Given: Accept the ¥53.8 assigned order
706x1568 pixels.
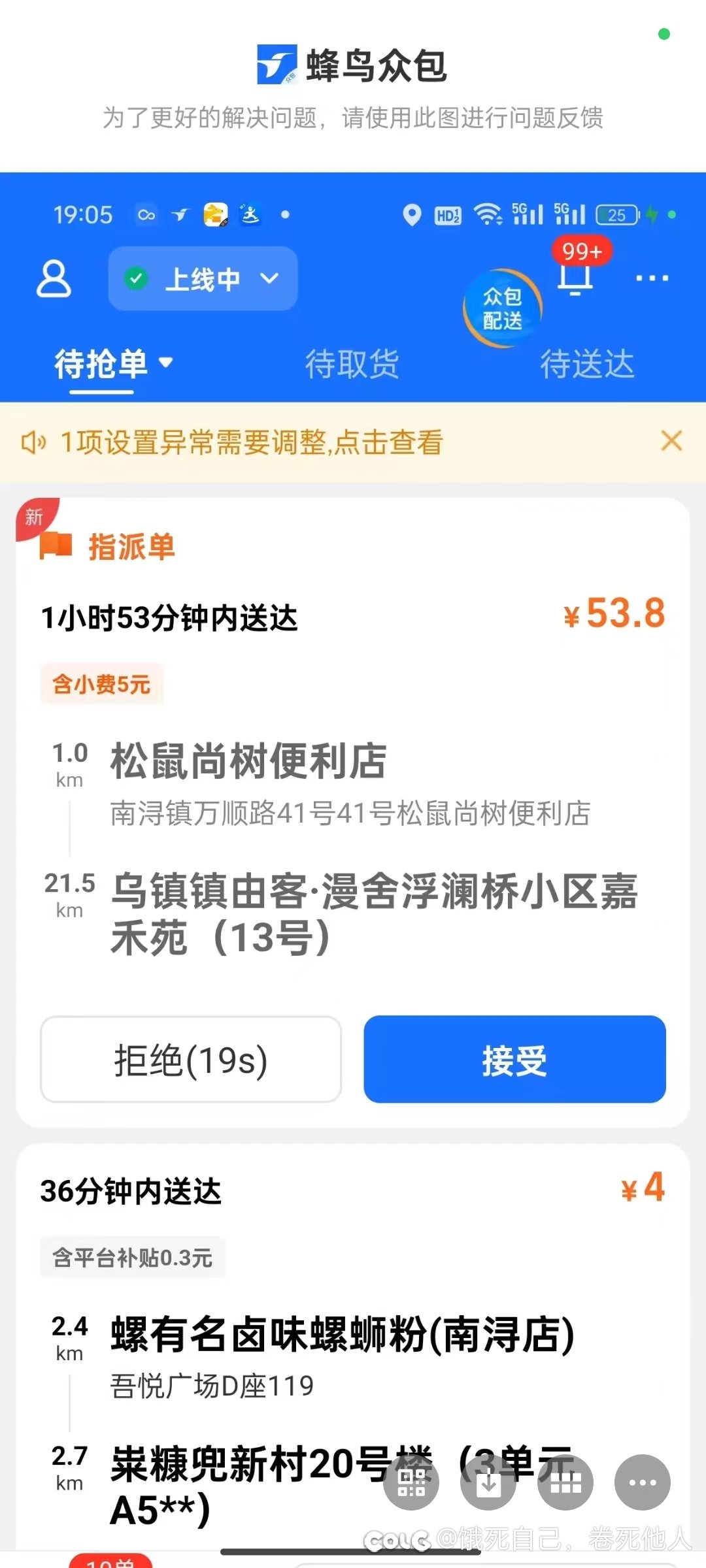Looking at the screenshot, I should [x=514, y=1059].
